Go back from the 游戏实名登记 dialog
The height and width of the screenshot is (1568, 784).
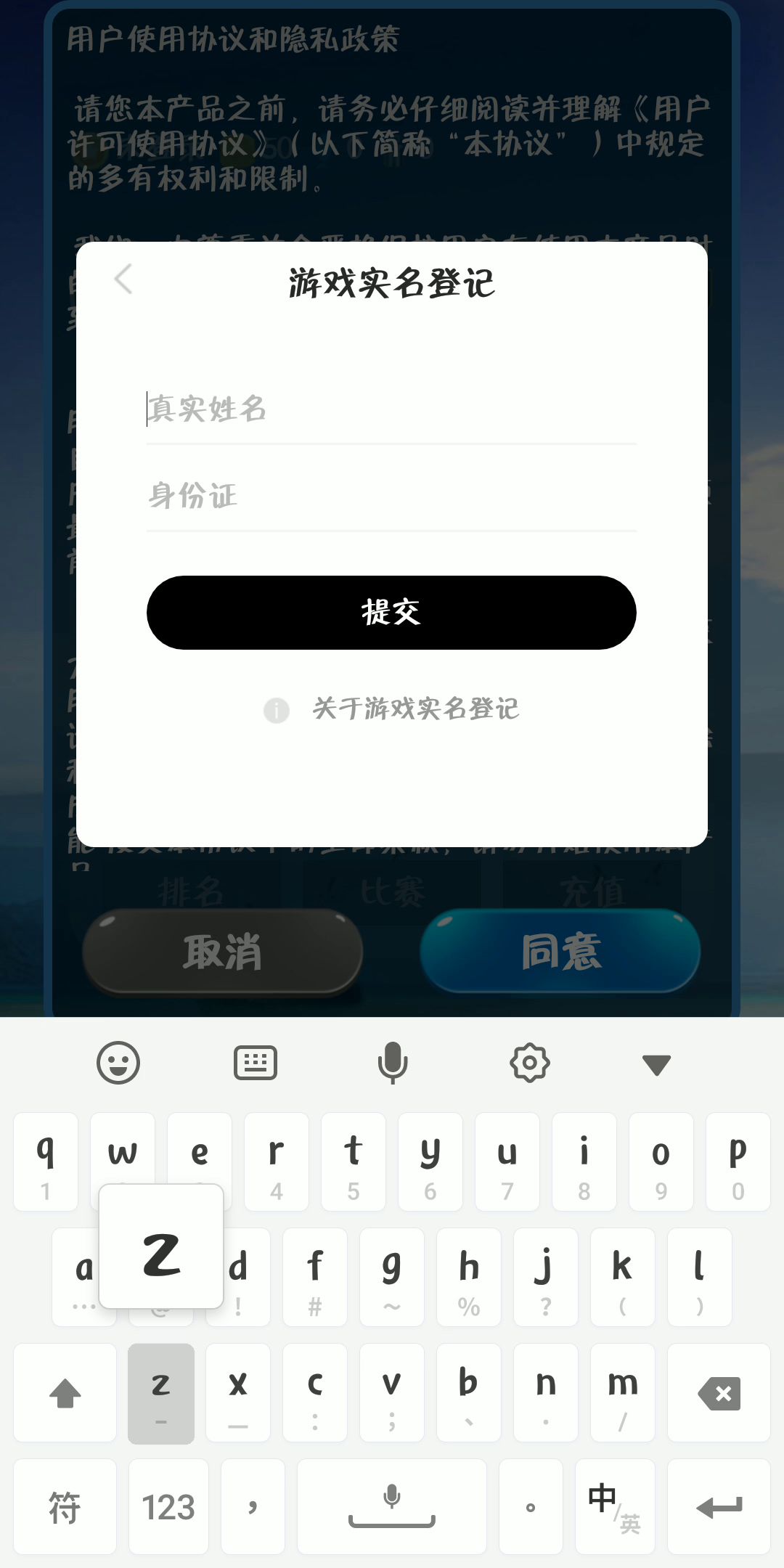point(123,279)
